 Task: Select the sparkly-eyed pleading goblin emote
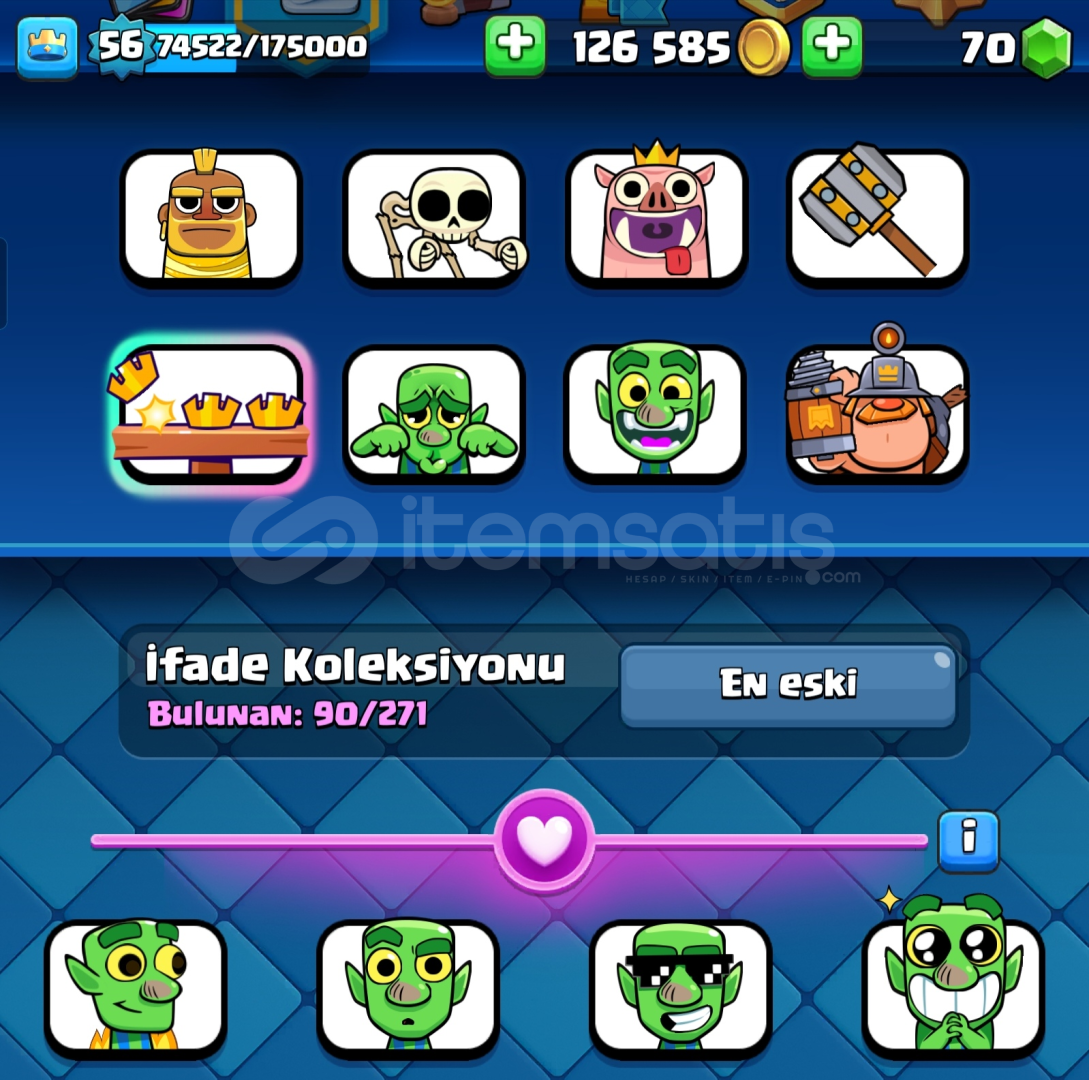953,988
